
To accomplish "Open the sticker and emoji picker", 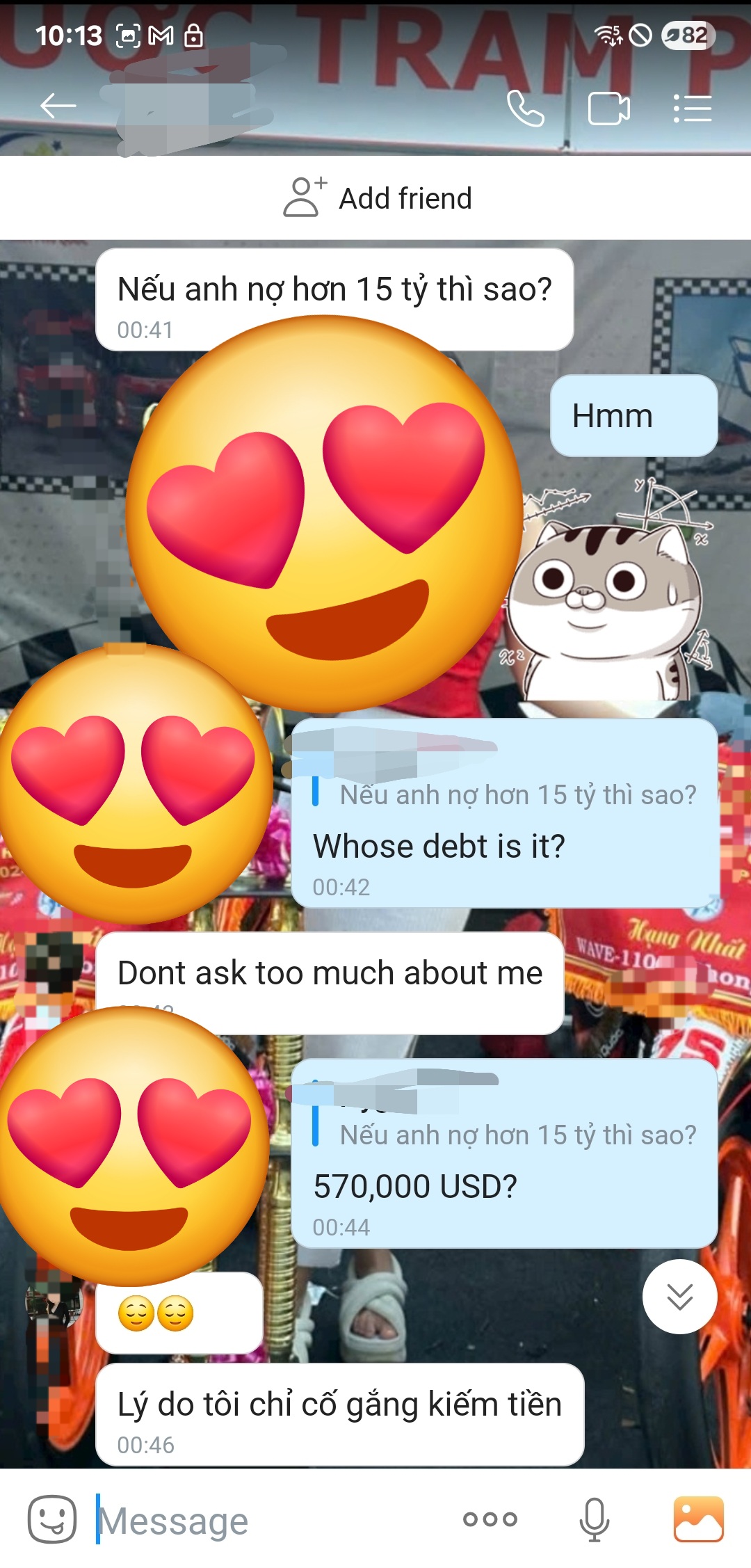I will 52,1519.
